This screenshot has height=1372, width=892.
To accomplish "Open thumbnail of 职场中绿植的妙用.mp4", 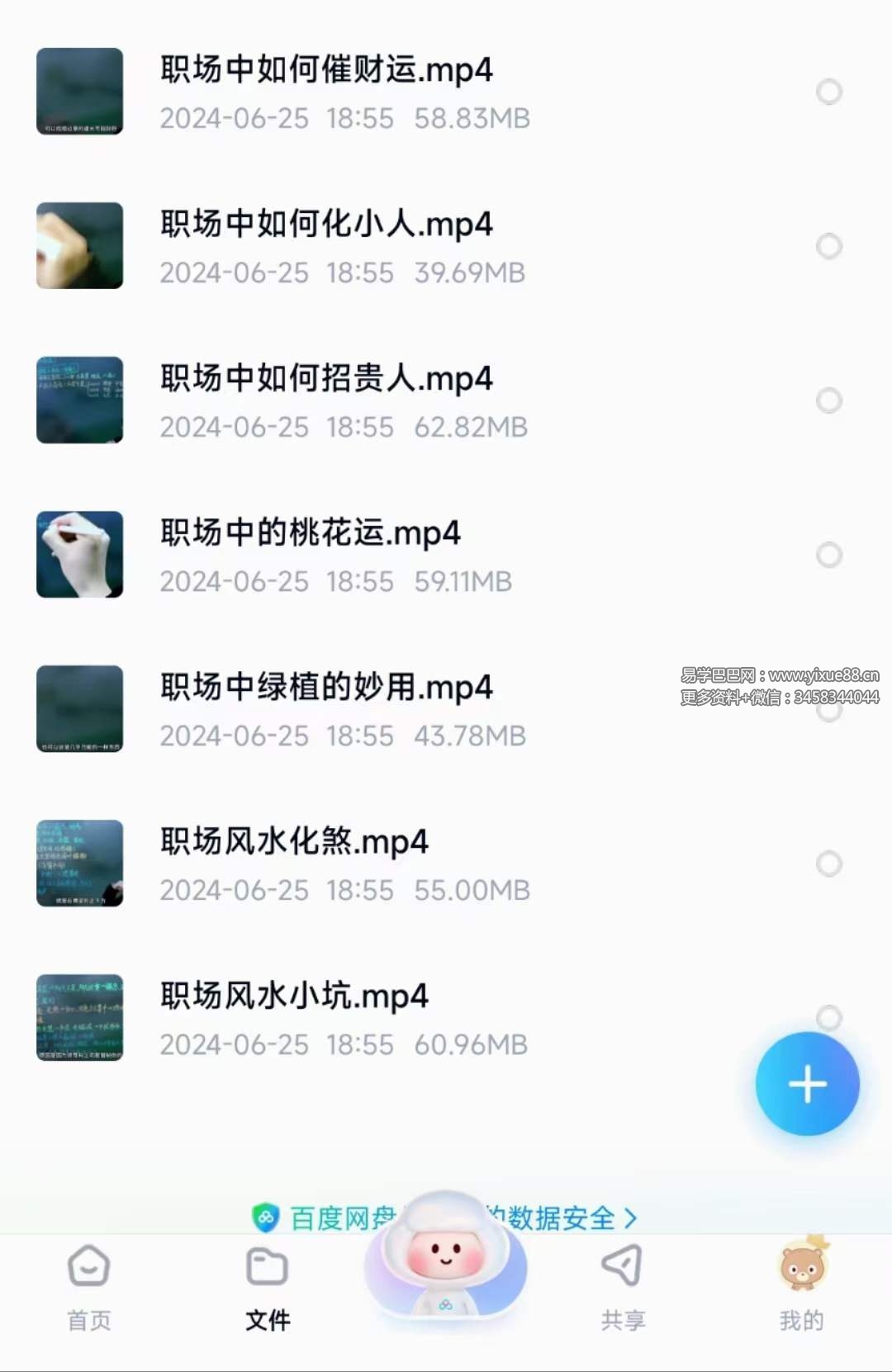I will [x=79, y=709].
